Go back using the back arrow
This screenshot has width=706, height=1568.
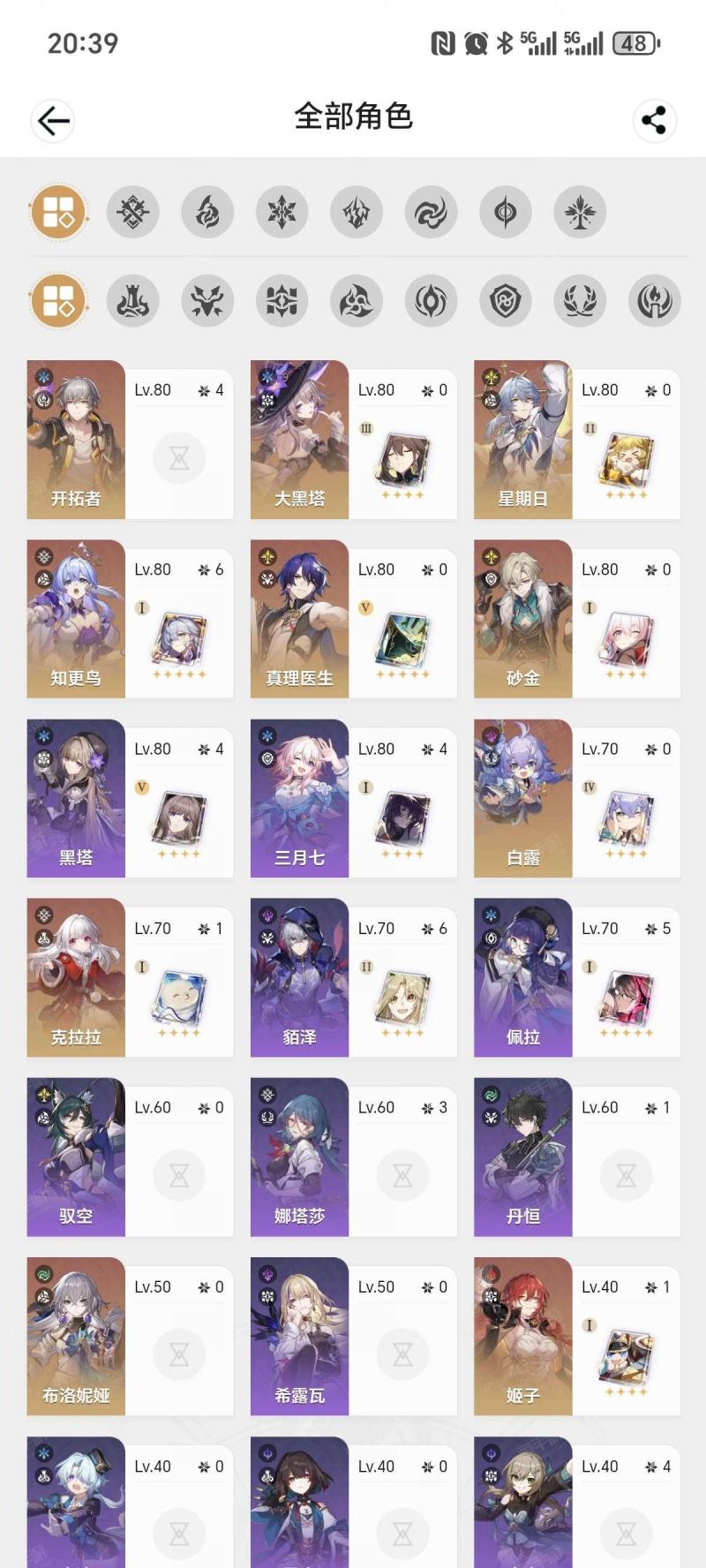coord(53,121)
